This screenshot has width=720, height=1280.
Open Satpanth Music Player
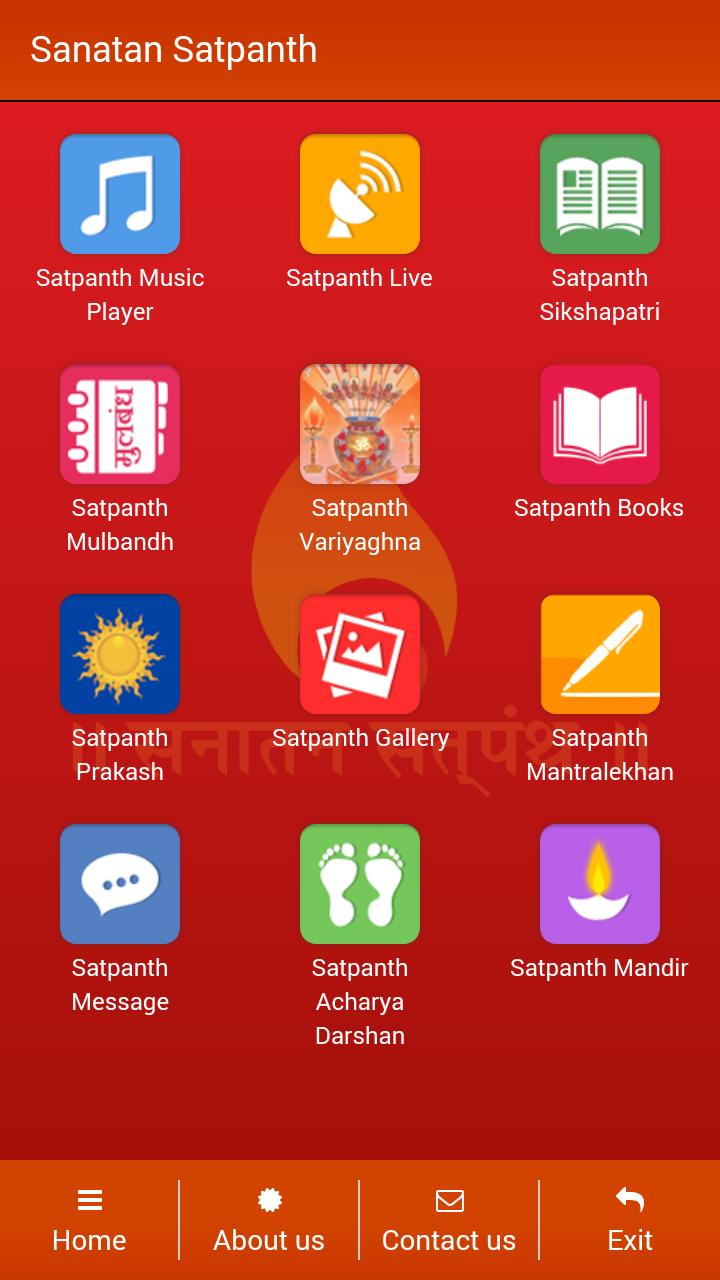coord(120,194)
